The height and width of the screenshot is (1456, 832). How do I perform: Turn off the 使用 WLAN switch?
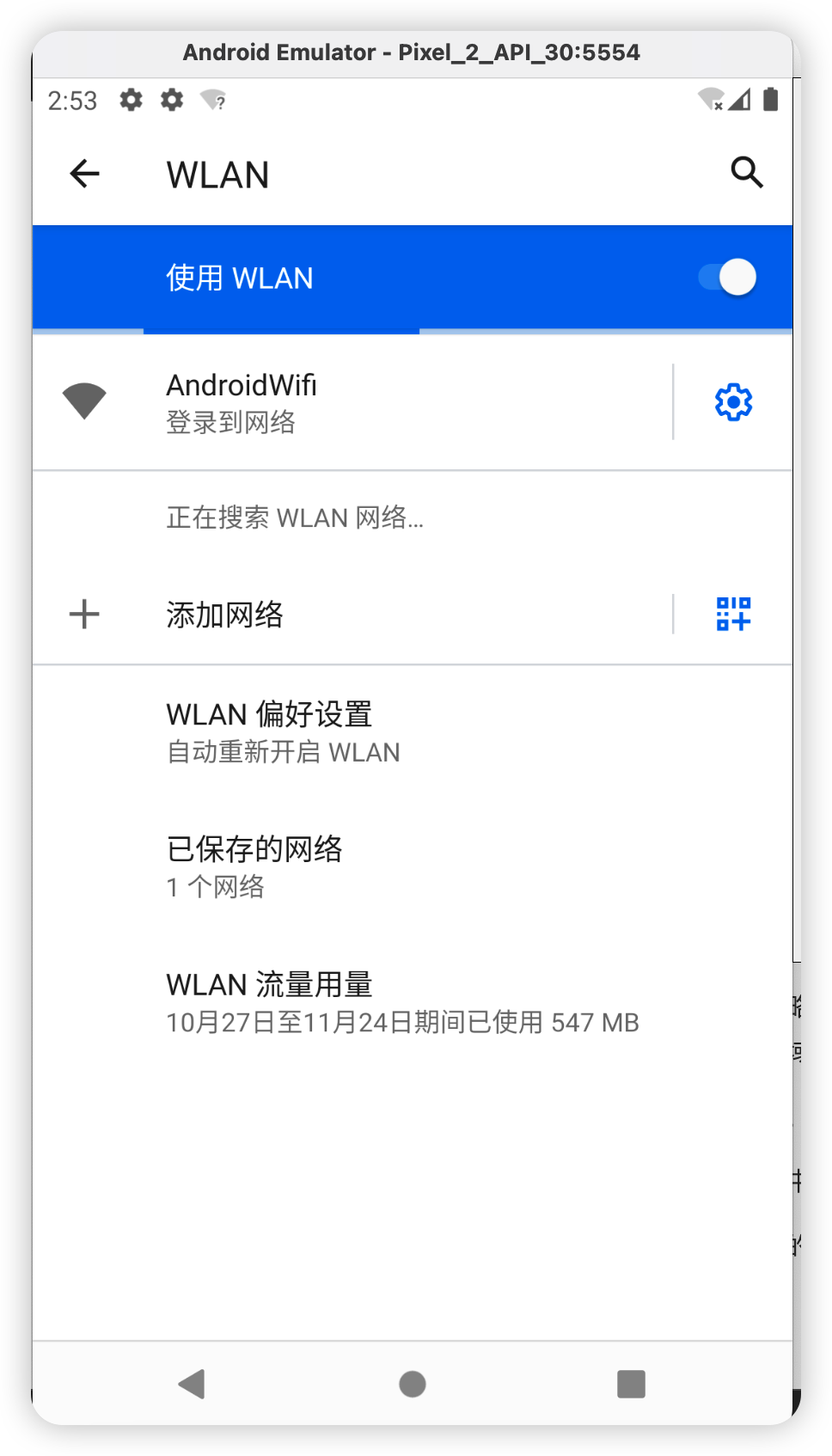click(727, 278)
